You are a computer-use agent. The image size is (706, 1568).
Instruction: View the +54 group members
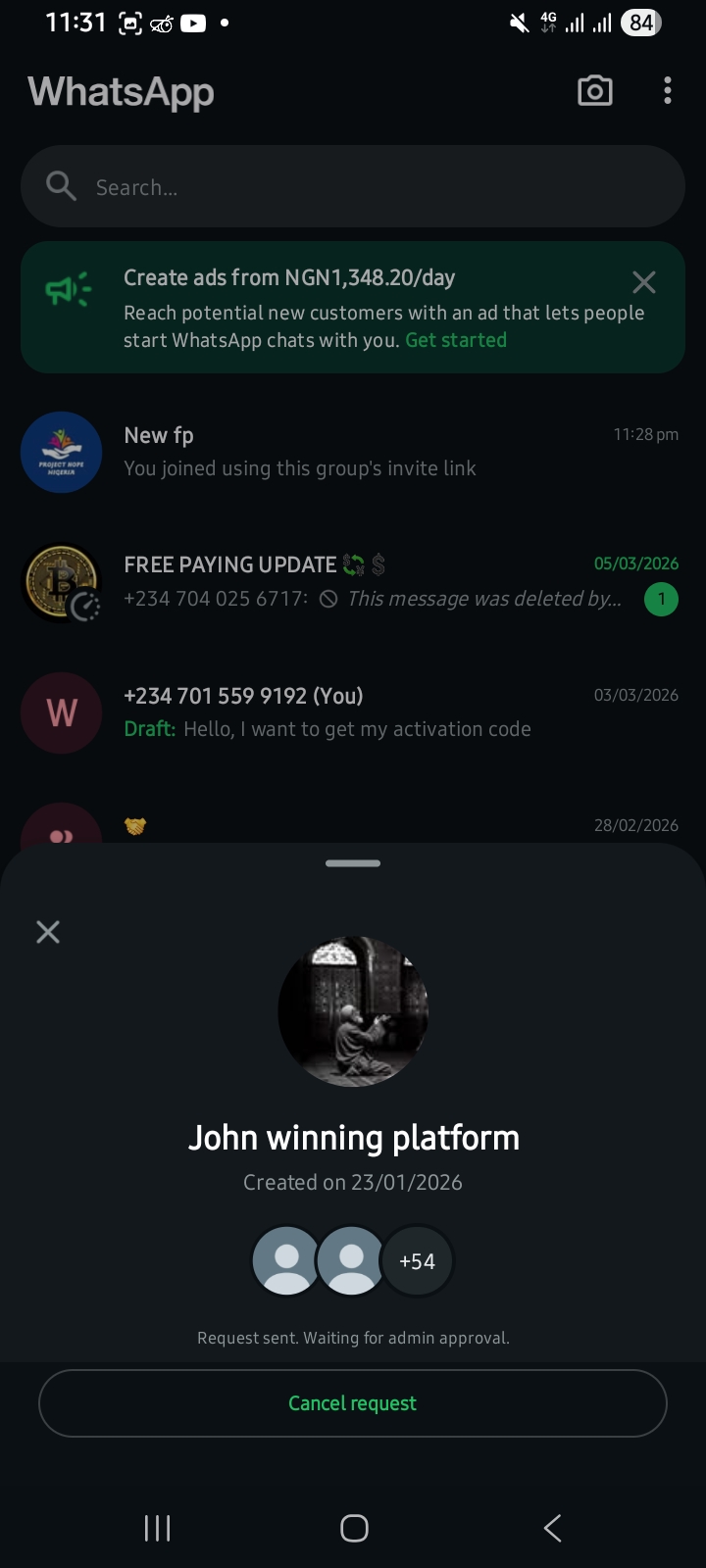coord(417,1261)
